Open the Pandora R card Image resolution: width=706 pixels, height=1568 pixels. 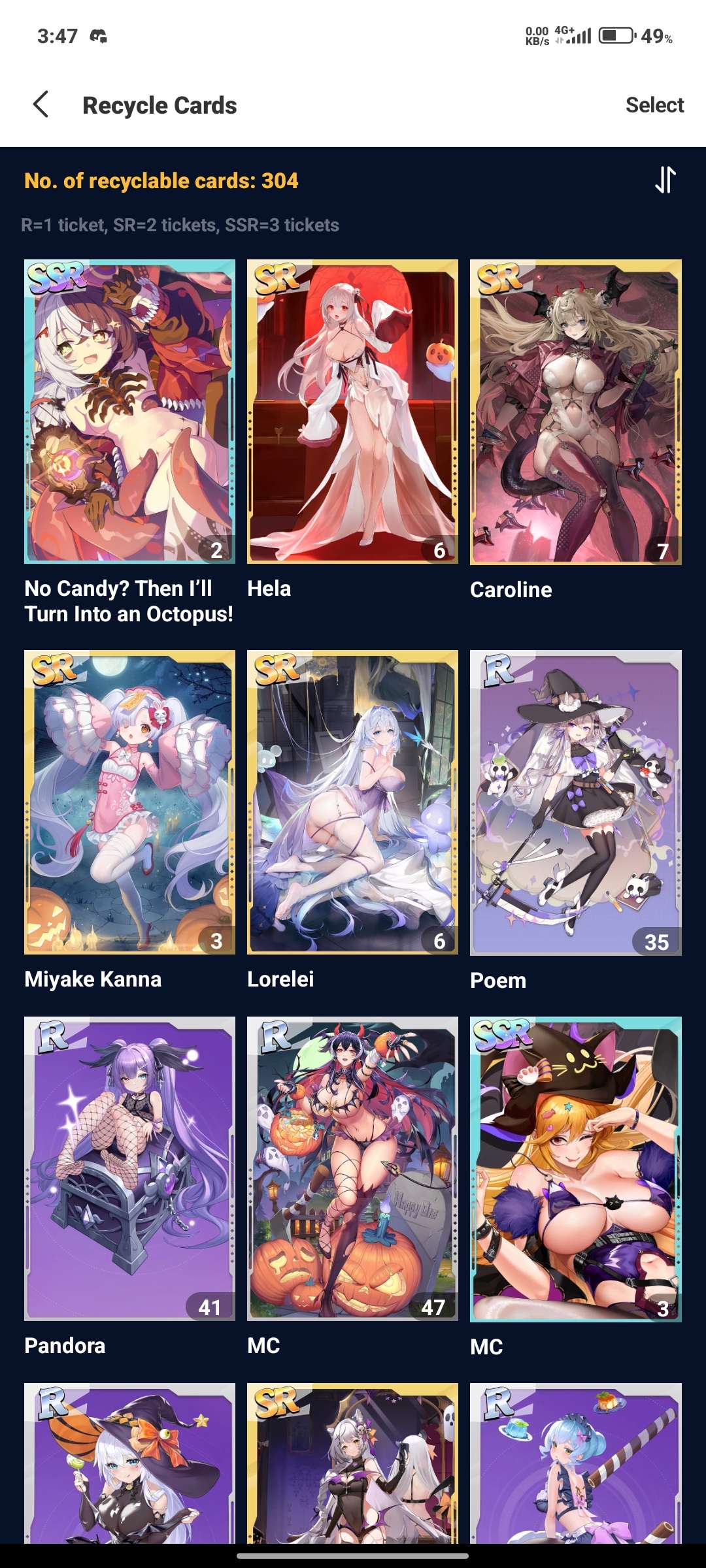coord(129,1168)
